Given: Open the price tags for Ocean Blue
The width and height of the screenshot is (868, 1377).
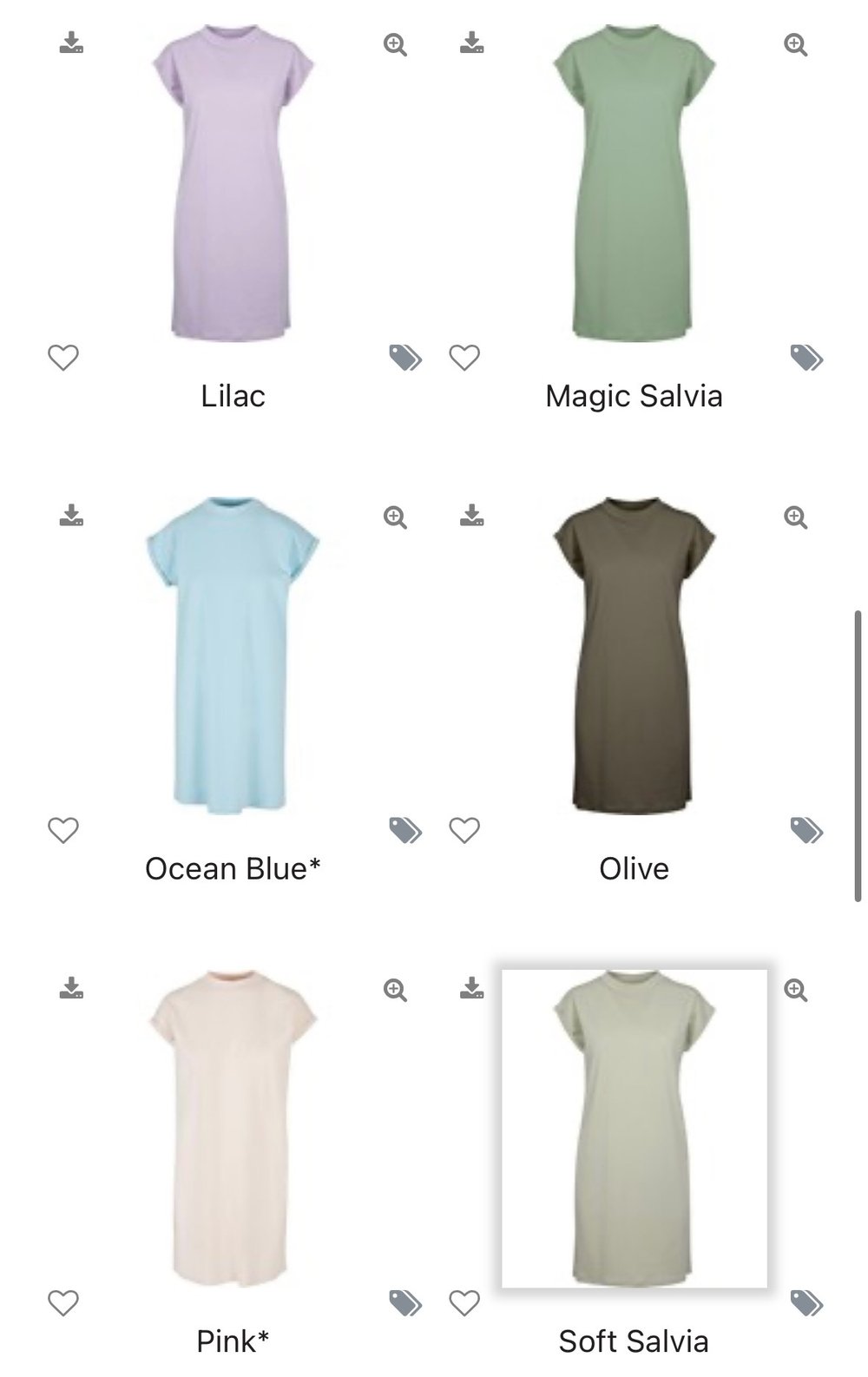Looking at the screenshot, I should click(x=405, y=830).
